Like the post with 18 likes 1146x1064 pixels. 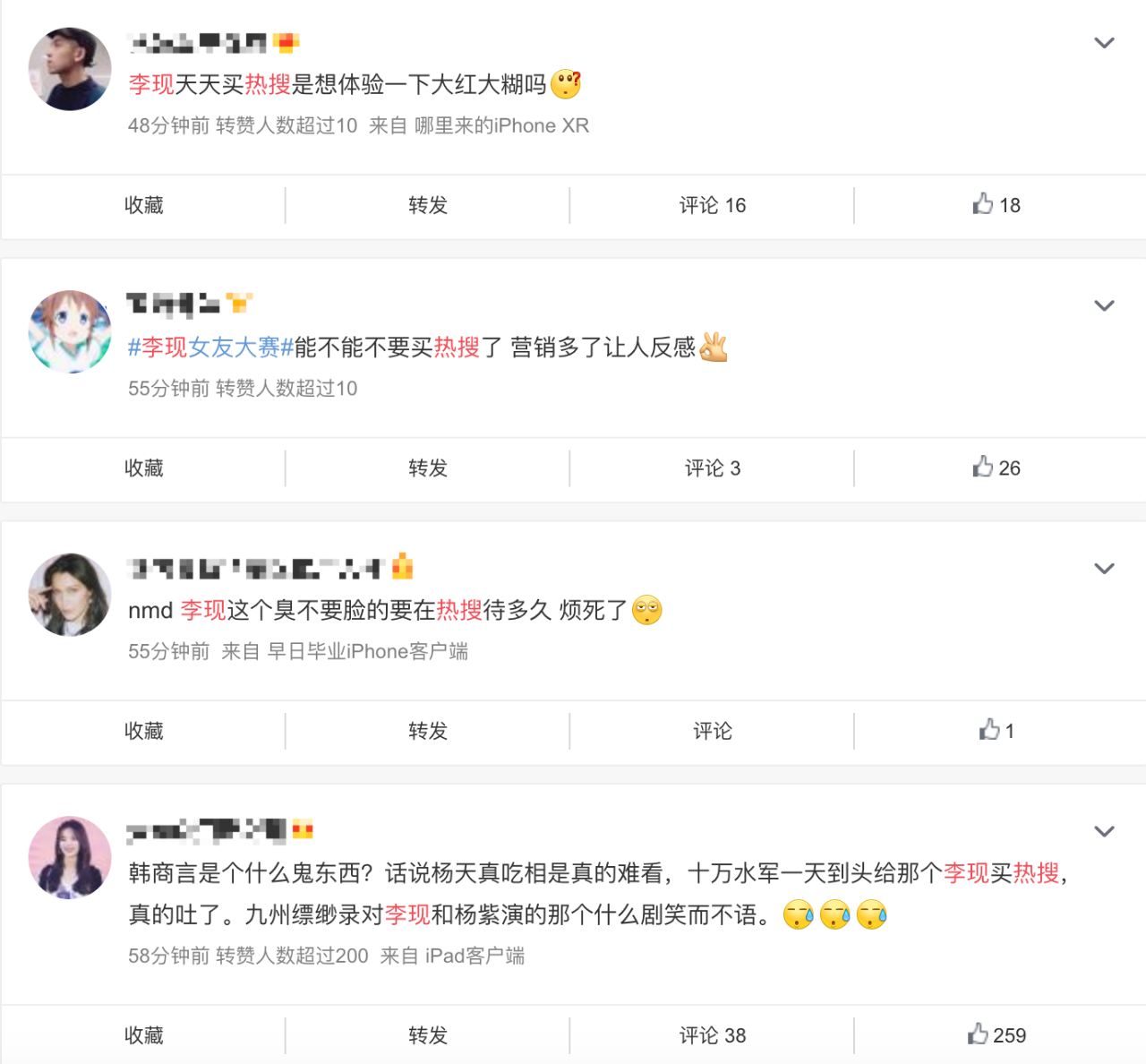click(x=996, y=205)
